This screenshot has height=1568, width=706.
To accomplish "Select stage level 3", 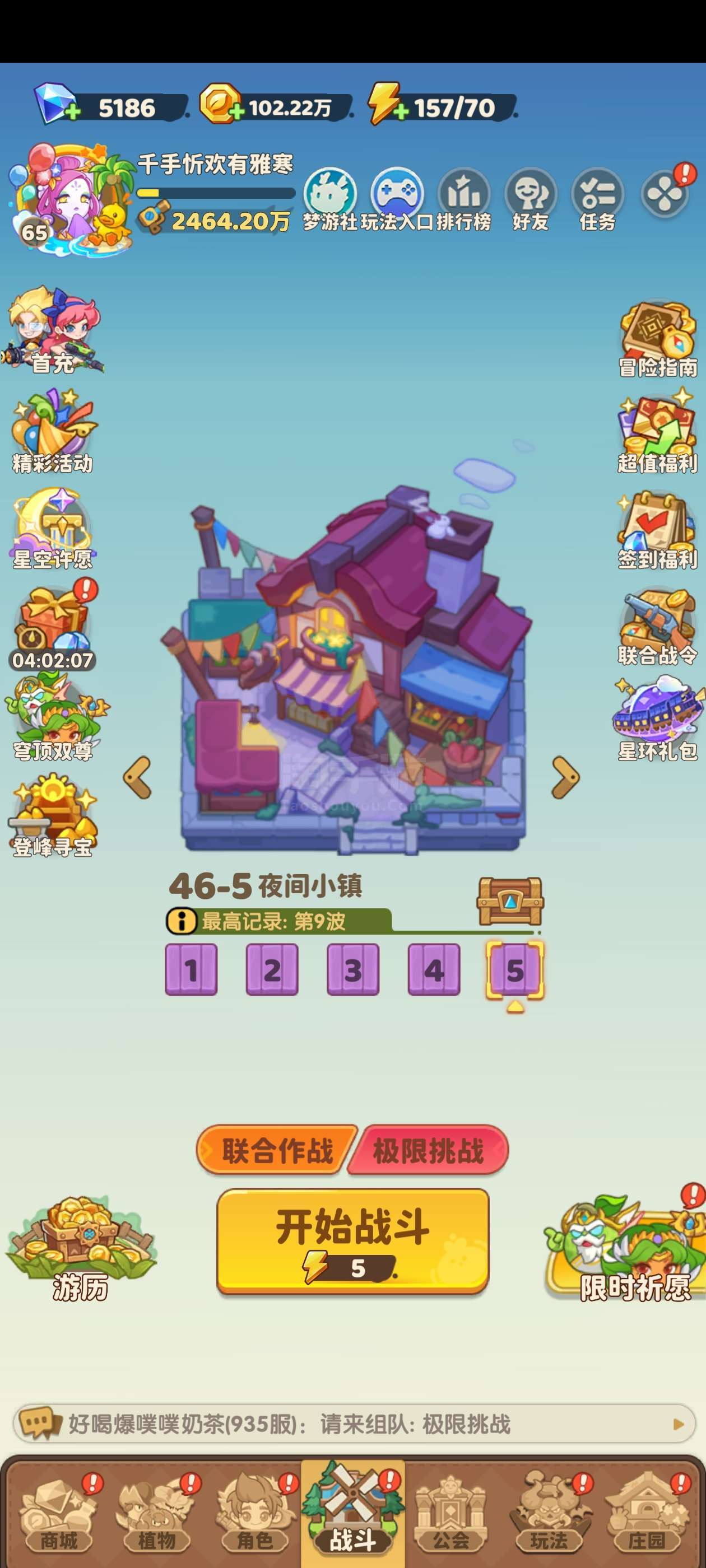I will click(352, 970).
